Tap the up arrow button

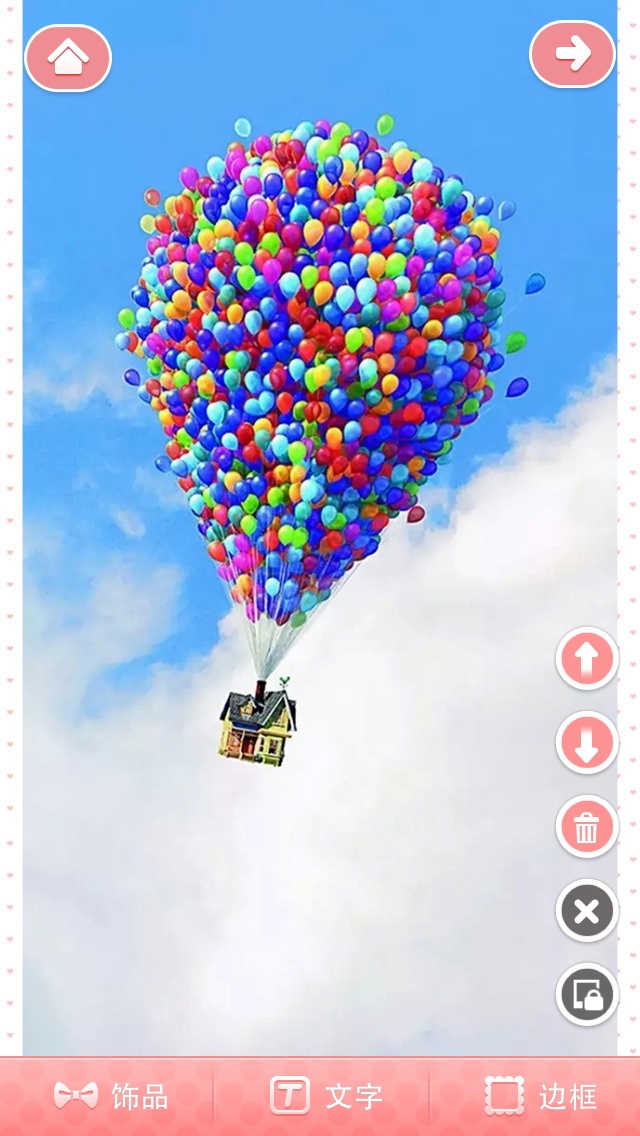[587, 659]
